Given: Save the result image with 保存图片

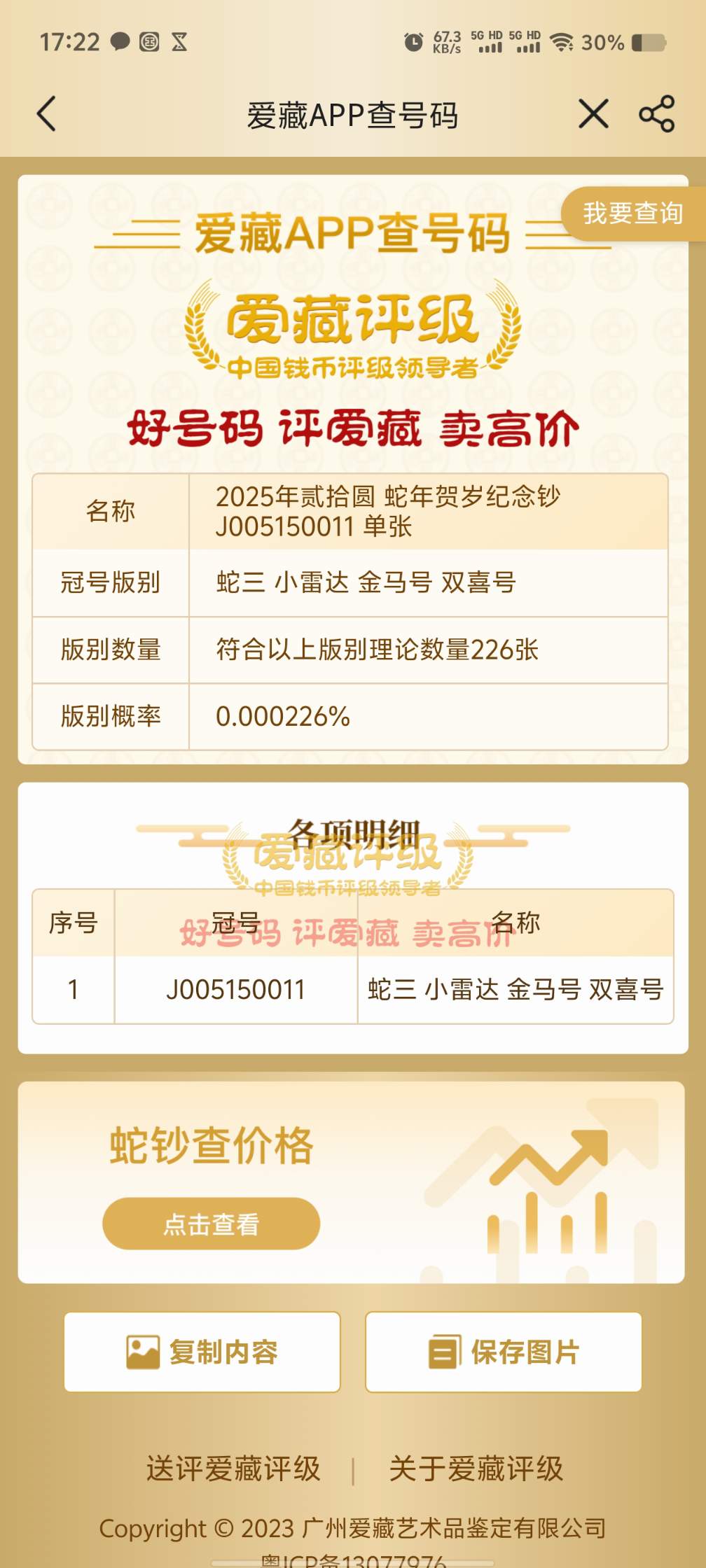Looking at the screenshot, I should click(504, 1352).
